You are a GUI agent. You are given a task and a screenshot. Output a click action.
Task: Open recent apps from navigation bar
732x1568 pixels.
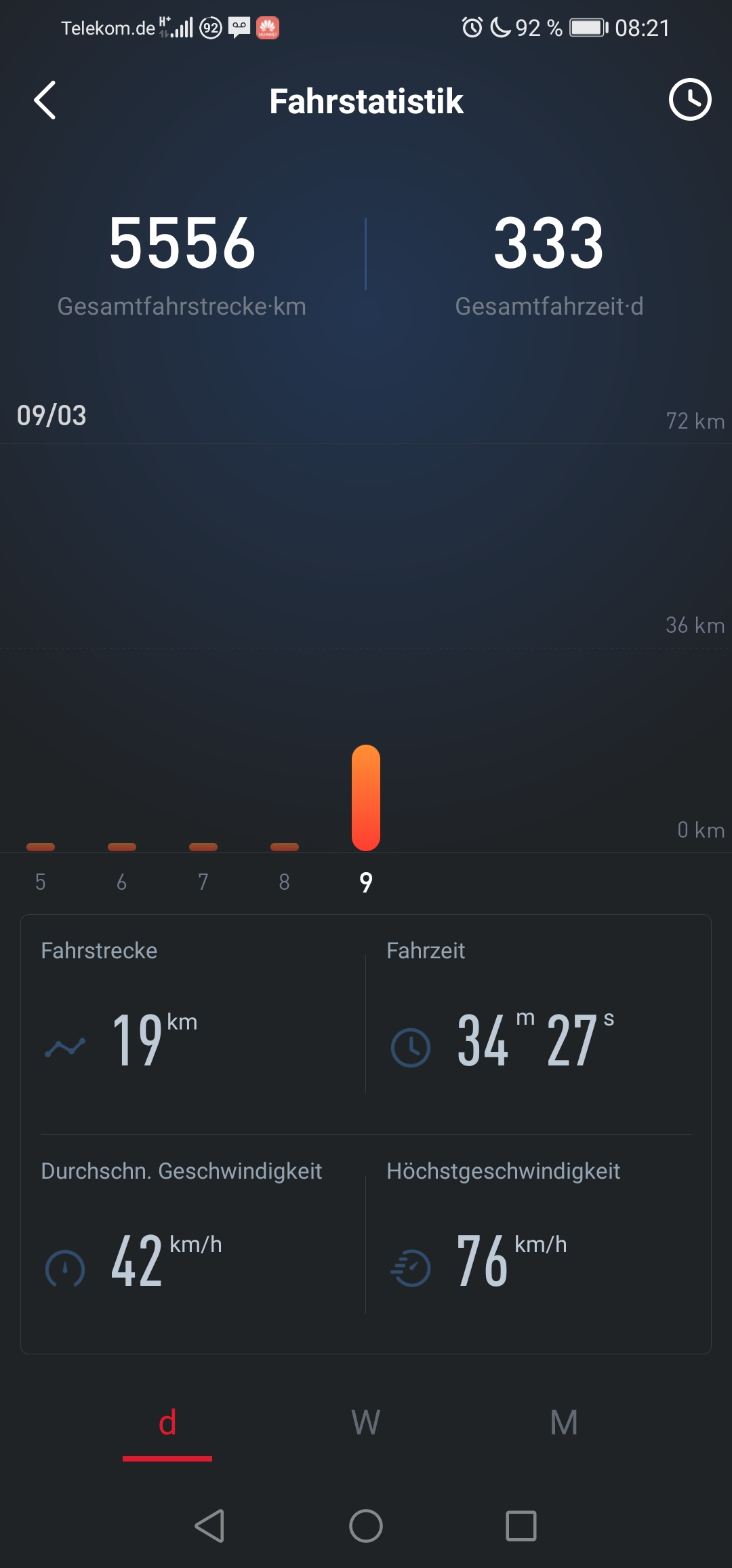point(521,1526)
